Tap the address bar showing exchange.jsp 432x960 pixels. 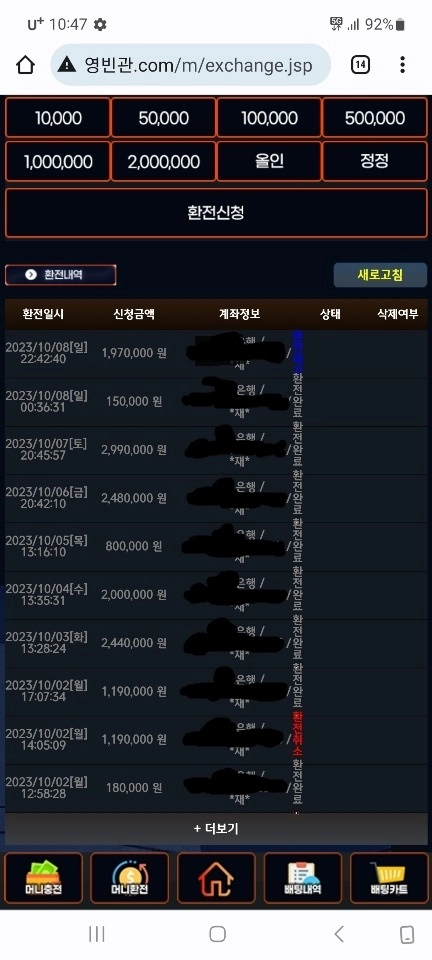pos(191,65)
